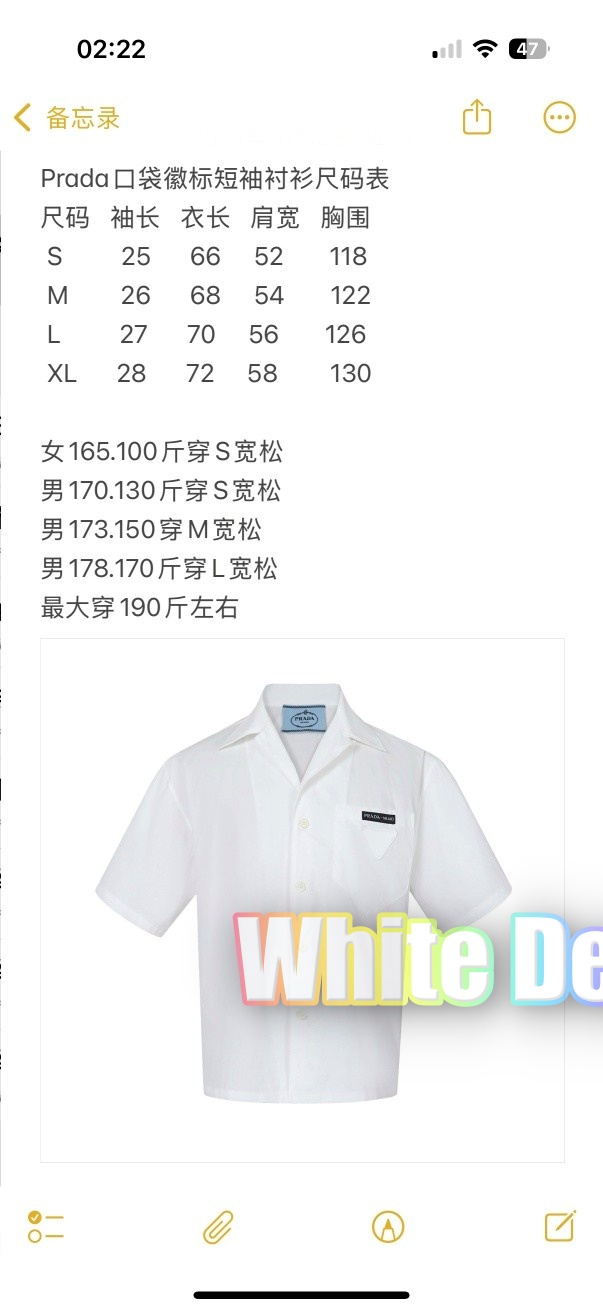Open the attachment paperclip menu

[x=218, y=1226]
